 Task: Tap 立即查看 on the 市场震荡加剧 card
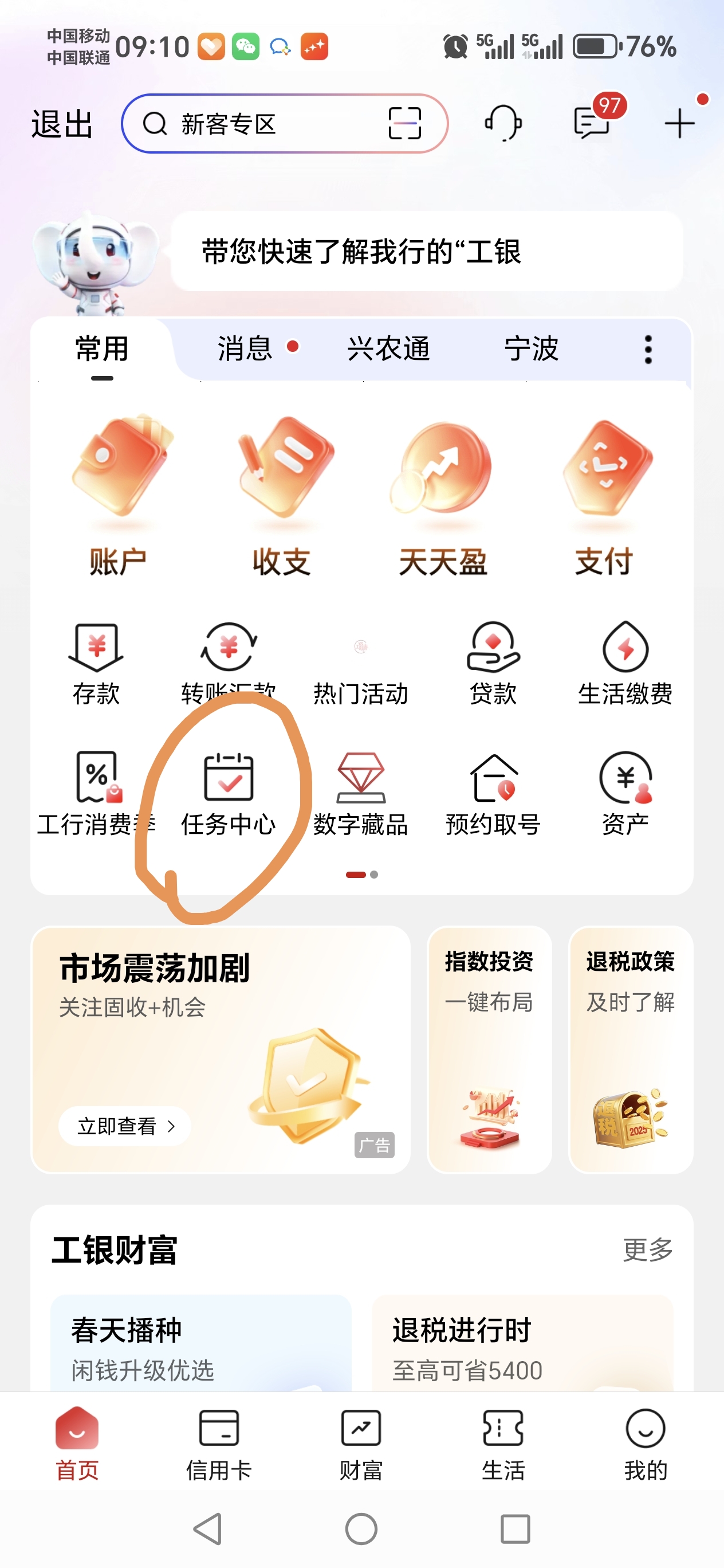125,1126
